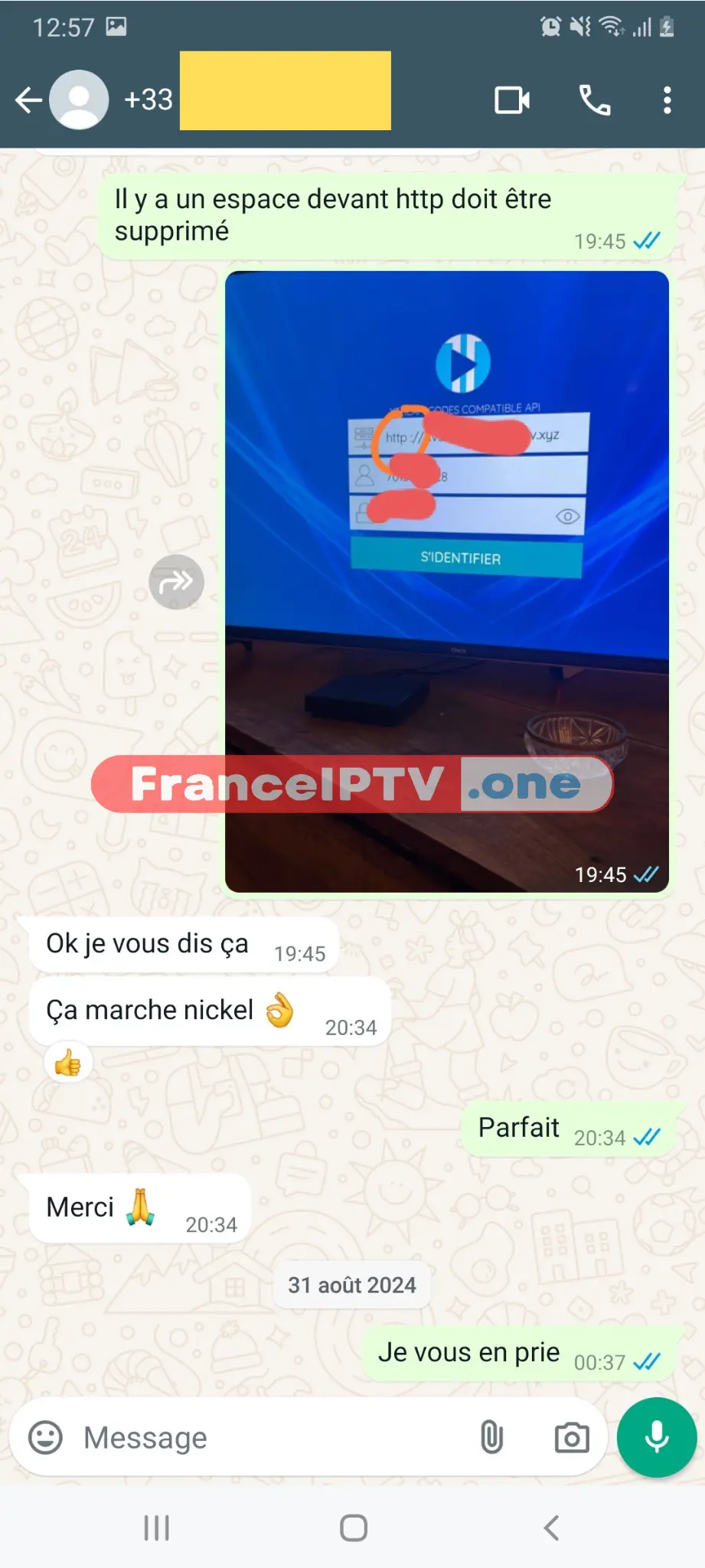Open the camera from the chat
705x1568 pixels.
[x=571, y=1437]
